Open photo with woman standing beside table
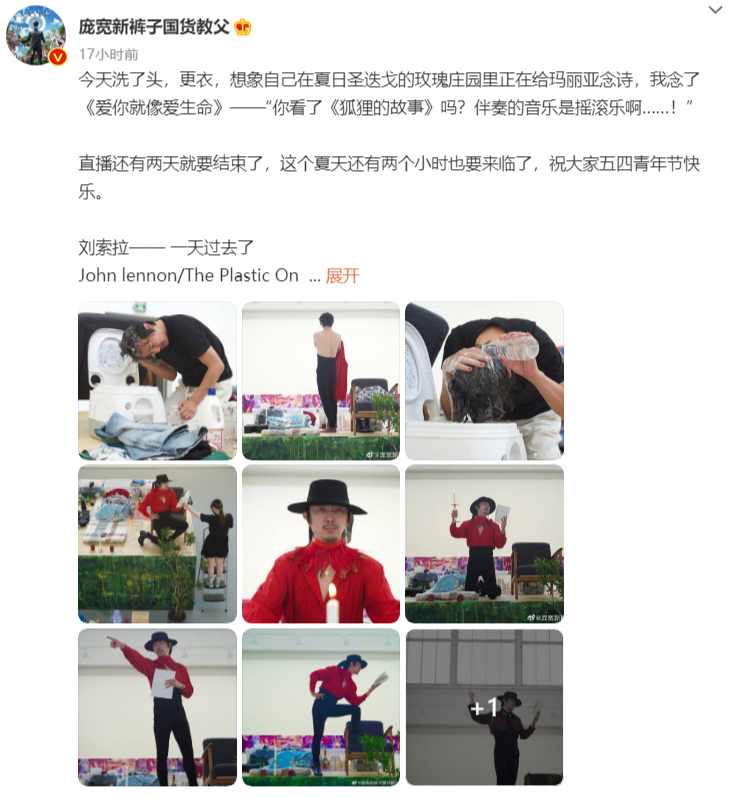 (x=157, y=543)
